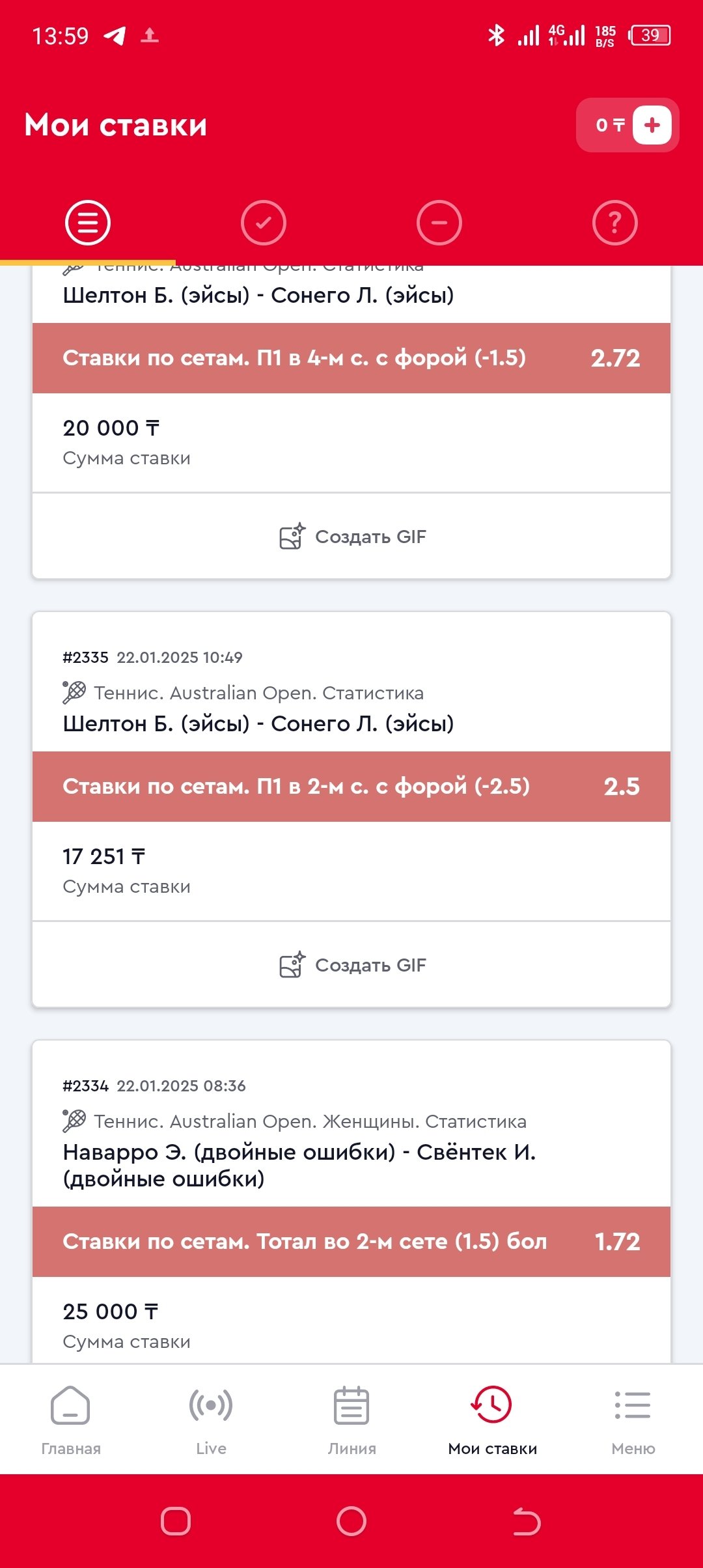Switch to the won bets checkmark tab
This screenshot has width=703, height=1568.
click(264, 223)
